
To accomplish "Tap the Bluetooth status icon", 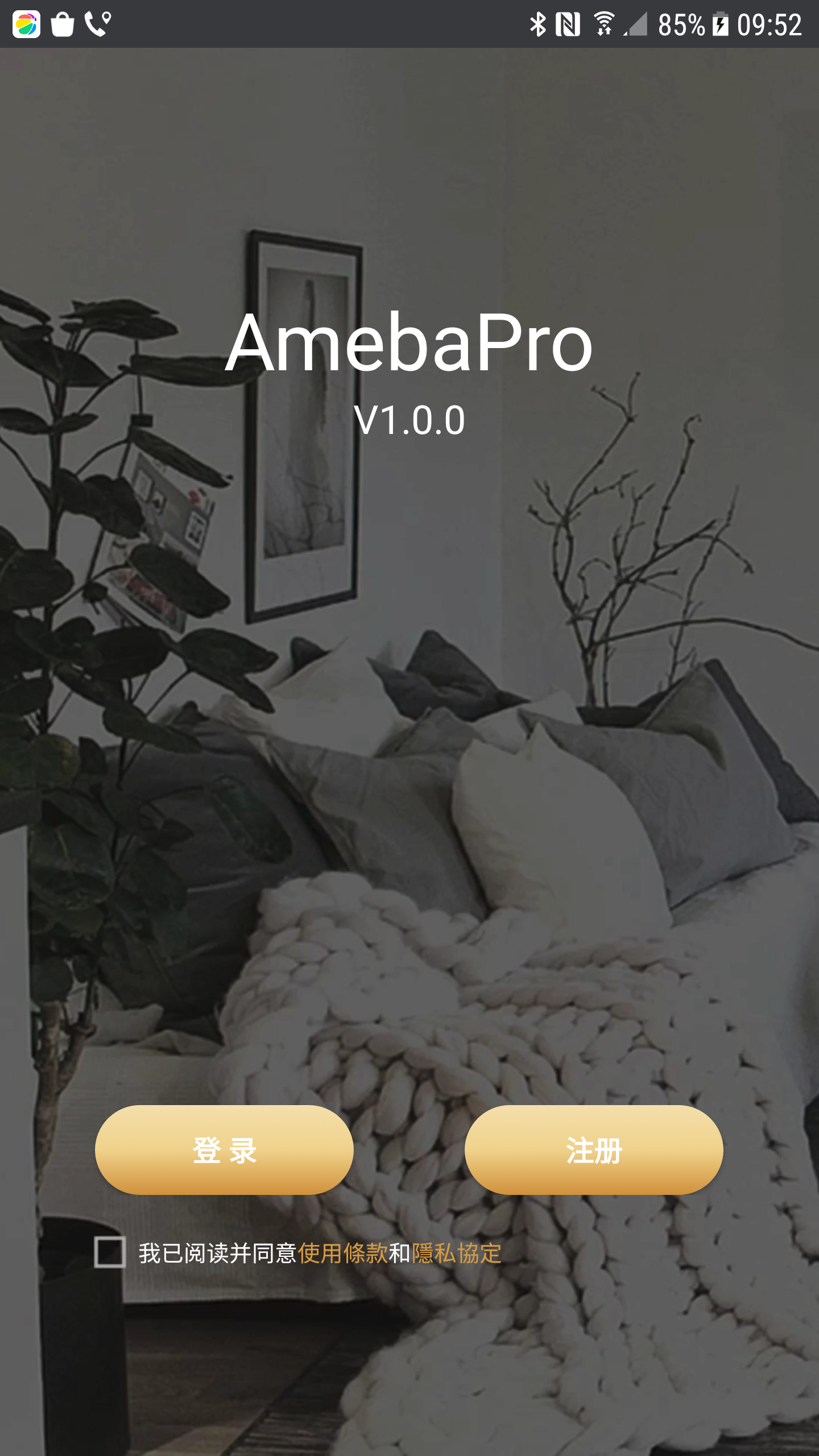I will click(x=537, y=23).
